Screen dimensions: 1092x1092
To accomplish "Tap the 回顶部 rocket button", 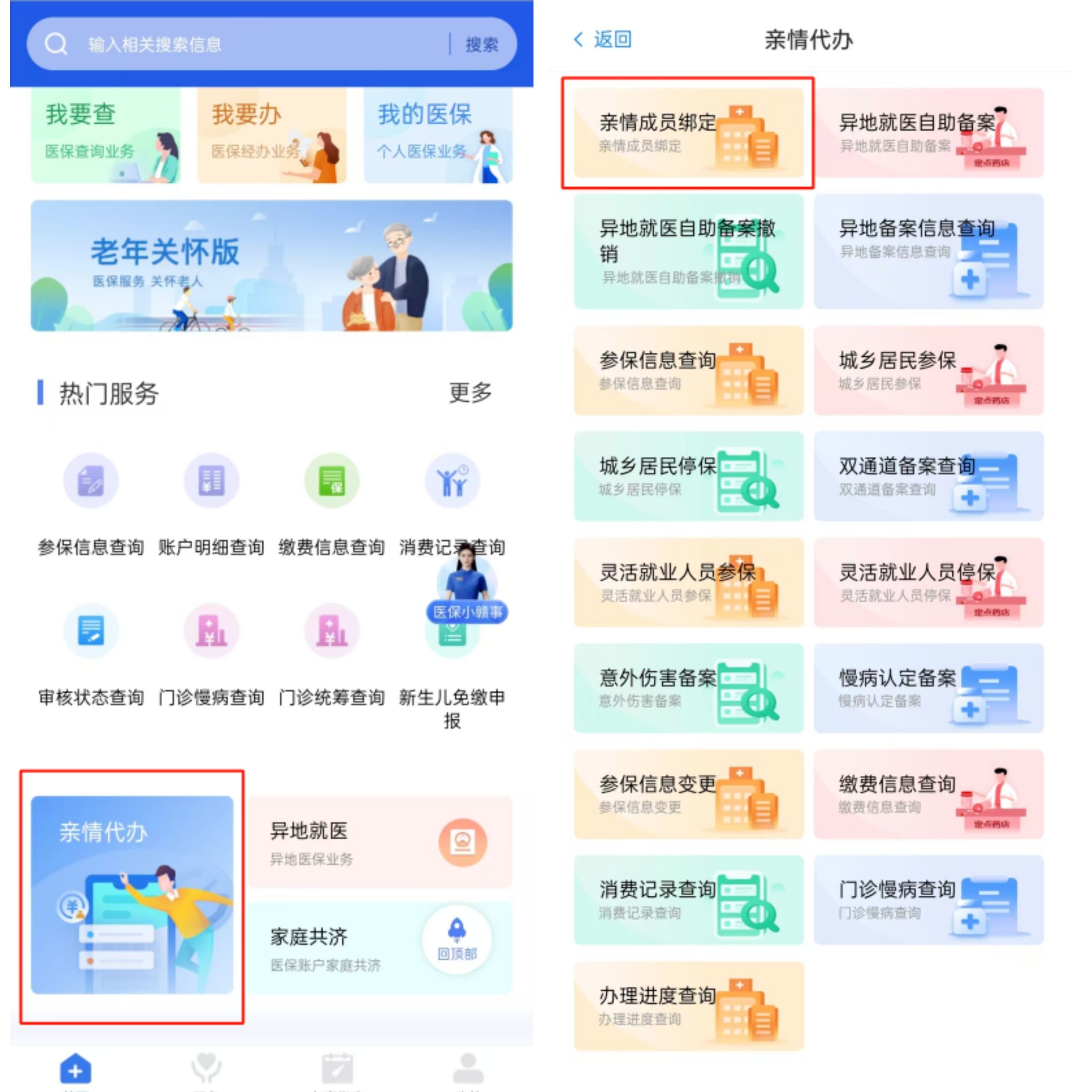I will click(x=457, y=940).
